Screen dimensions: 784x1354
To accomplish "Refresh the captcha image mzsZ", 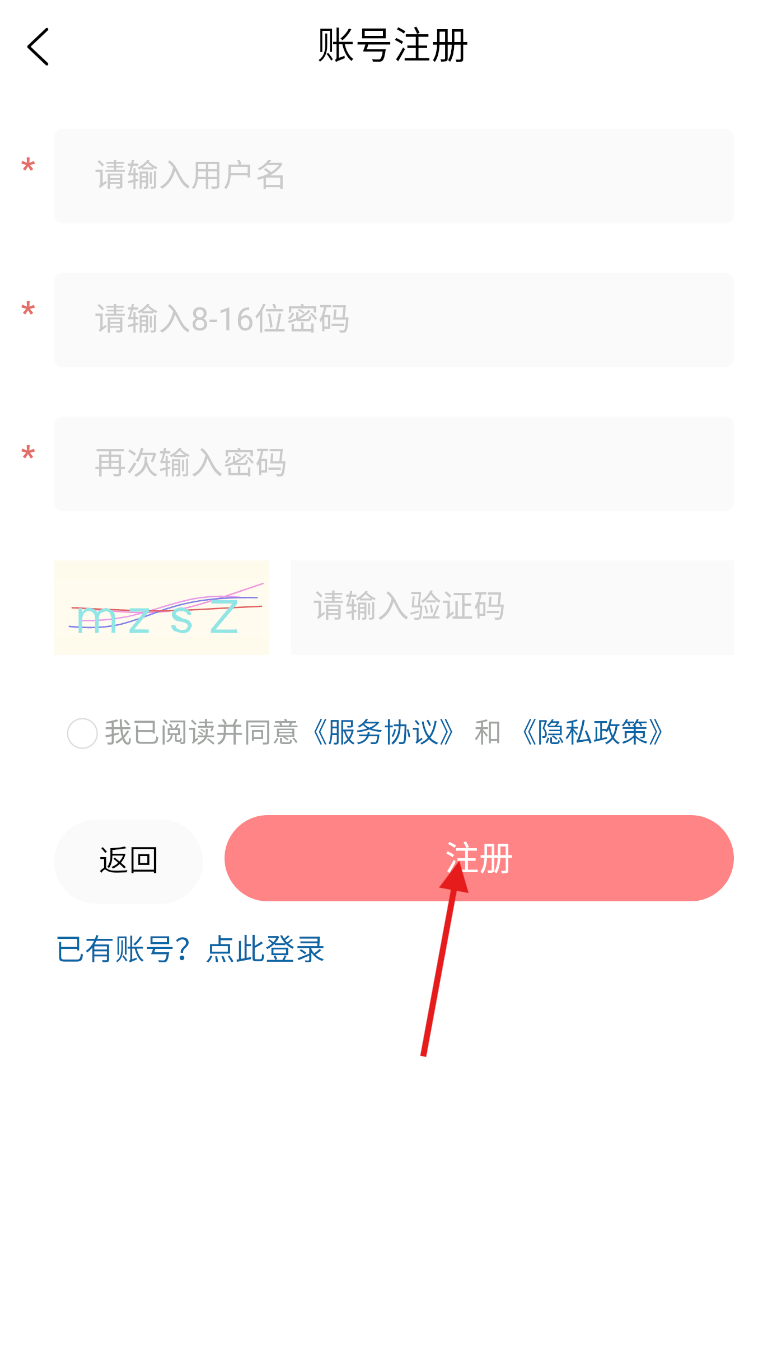I will pyautogui.click(x=162, y=607).
